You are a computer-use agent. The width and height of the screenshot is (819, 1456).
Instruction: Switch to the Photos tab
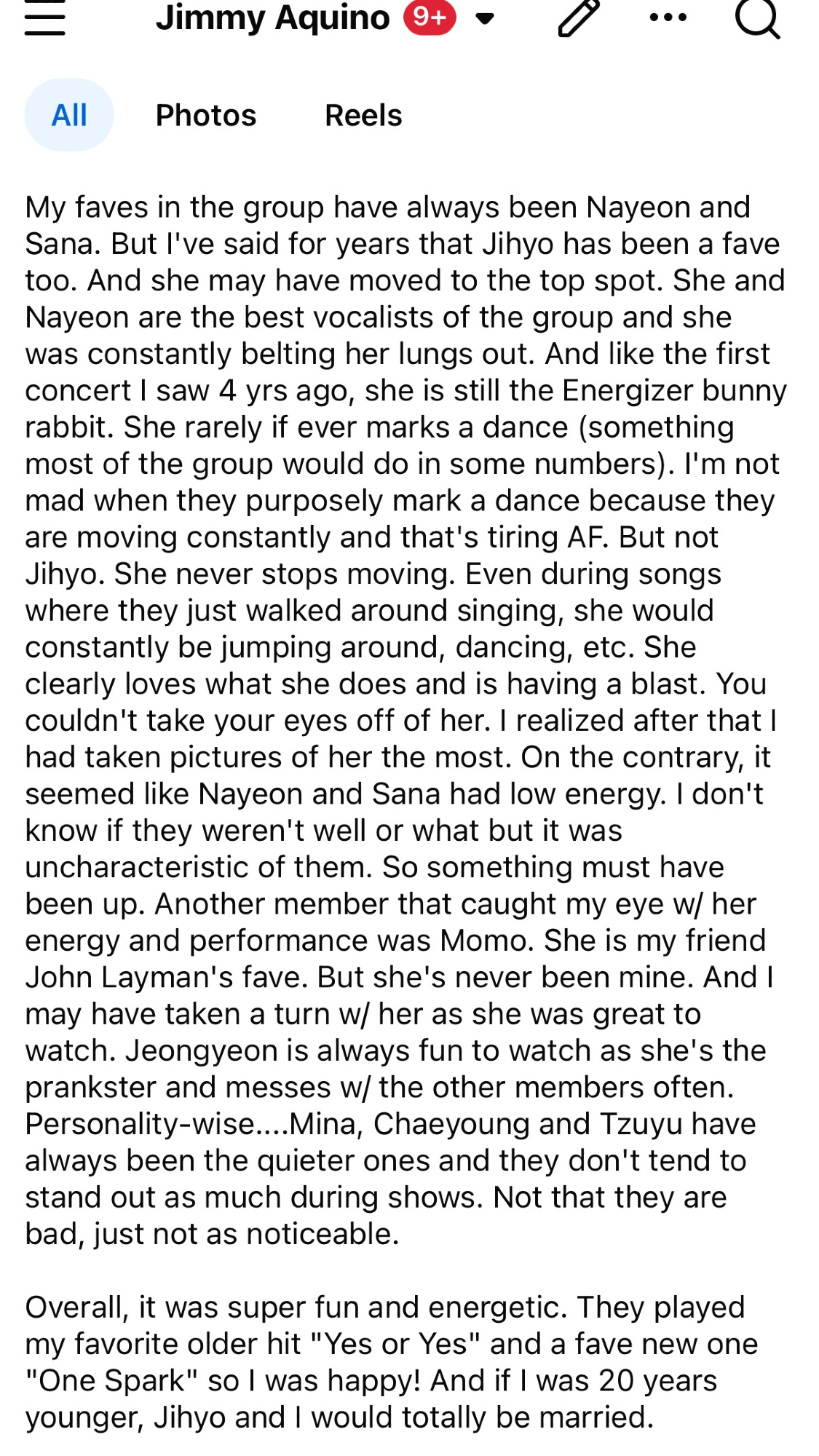click(206, 115)
